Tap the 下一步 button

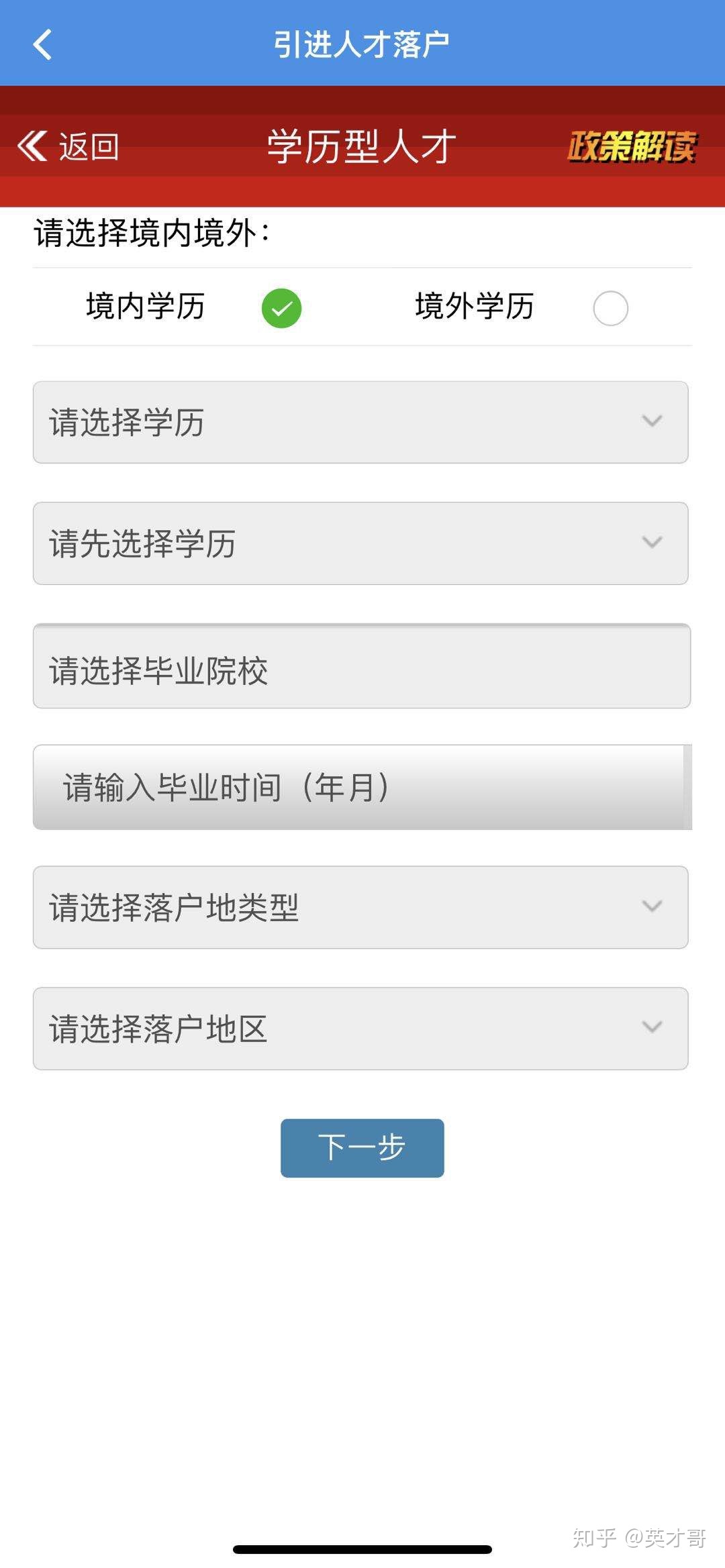click(x=362, y=1148)
